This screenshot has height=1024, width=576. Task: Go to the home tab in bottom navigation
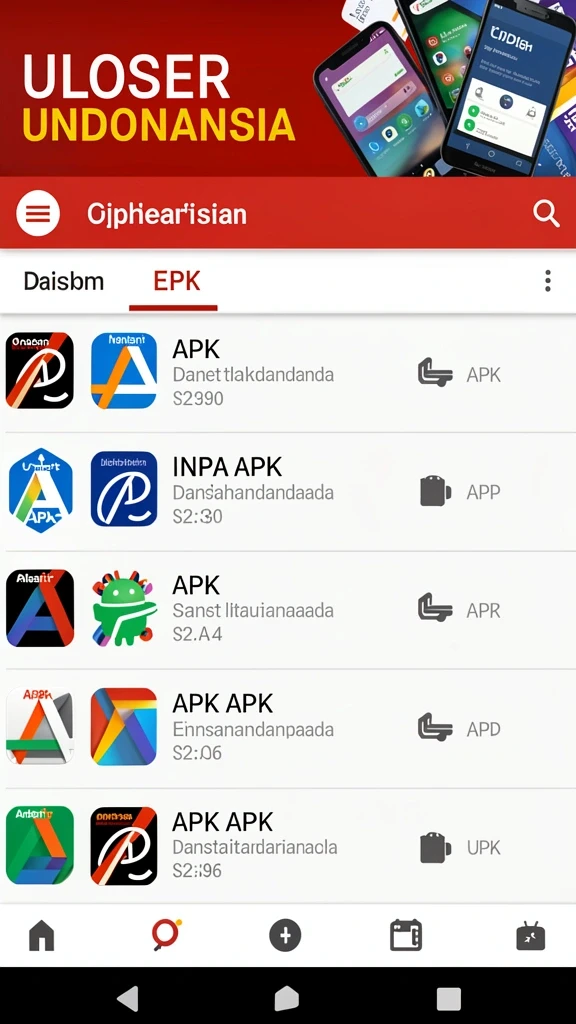[x=42, y=936]
